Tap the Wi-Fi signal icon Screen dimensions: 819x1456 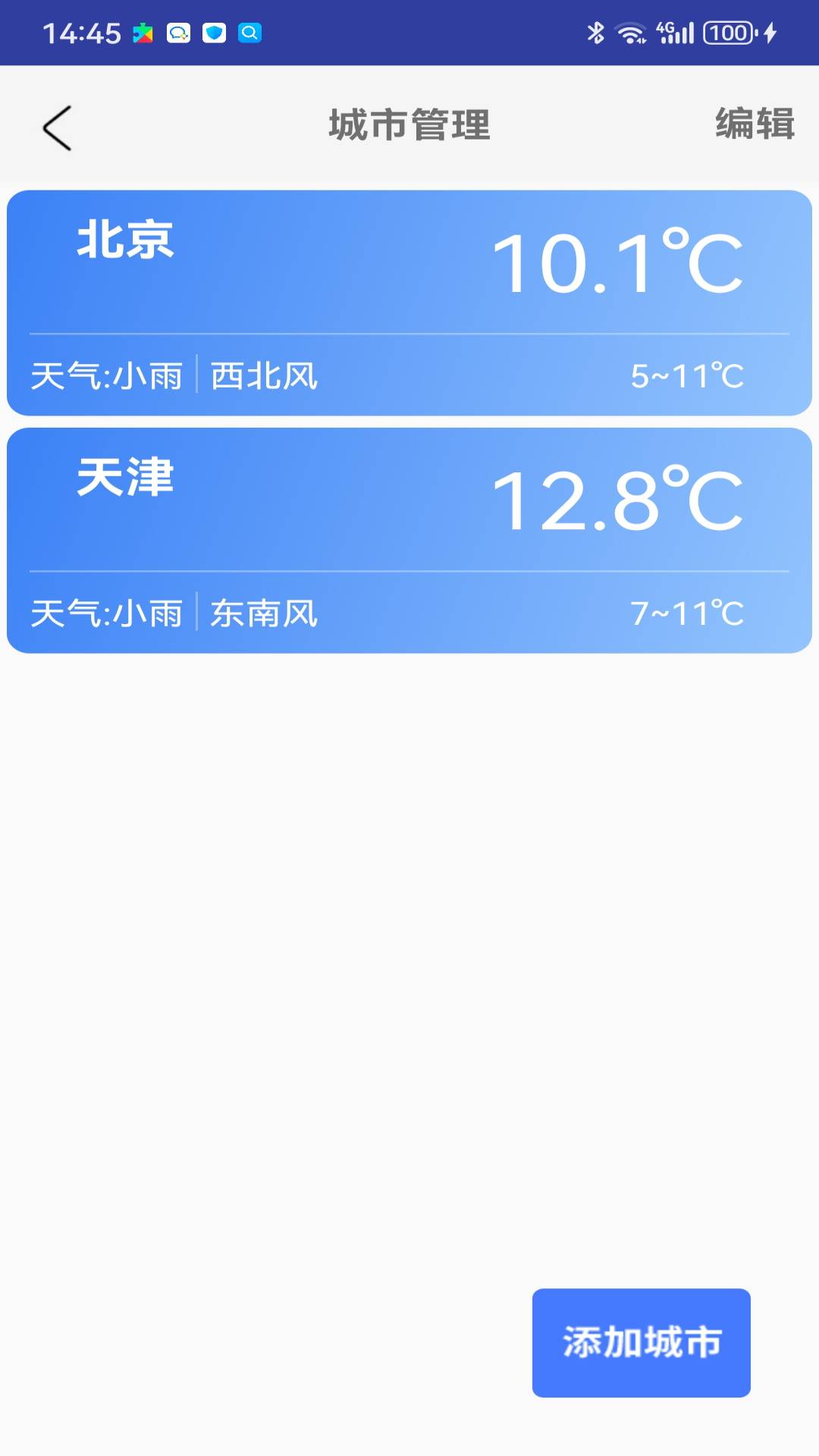point(632,32)
